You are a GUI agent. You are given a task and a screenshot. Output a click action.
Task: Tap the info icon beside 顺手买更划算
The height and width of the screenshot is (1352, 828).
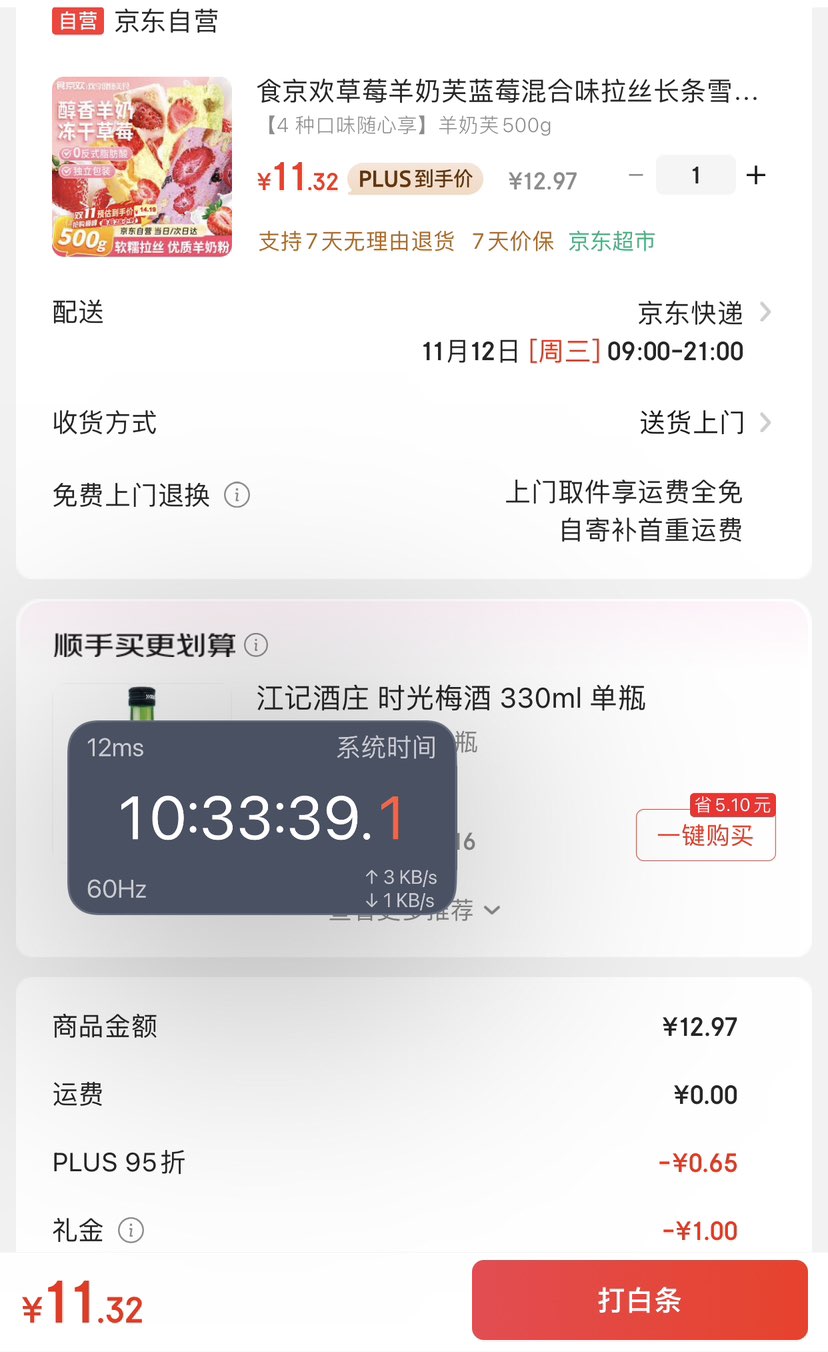[256, 646]
